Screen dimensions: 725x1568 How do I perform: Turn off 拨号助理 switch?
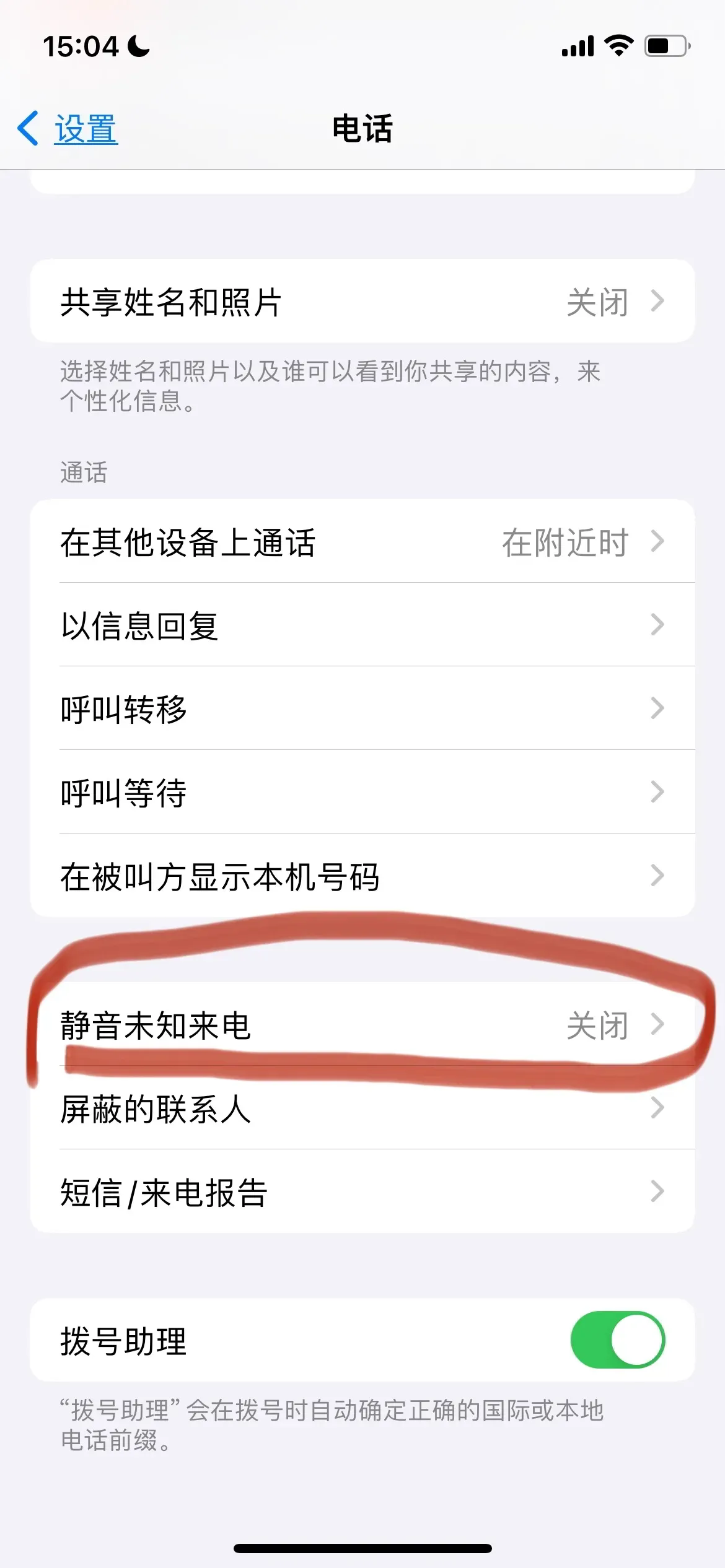click(x=617, y=1340)
